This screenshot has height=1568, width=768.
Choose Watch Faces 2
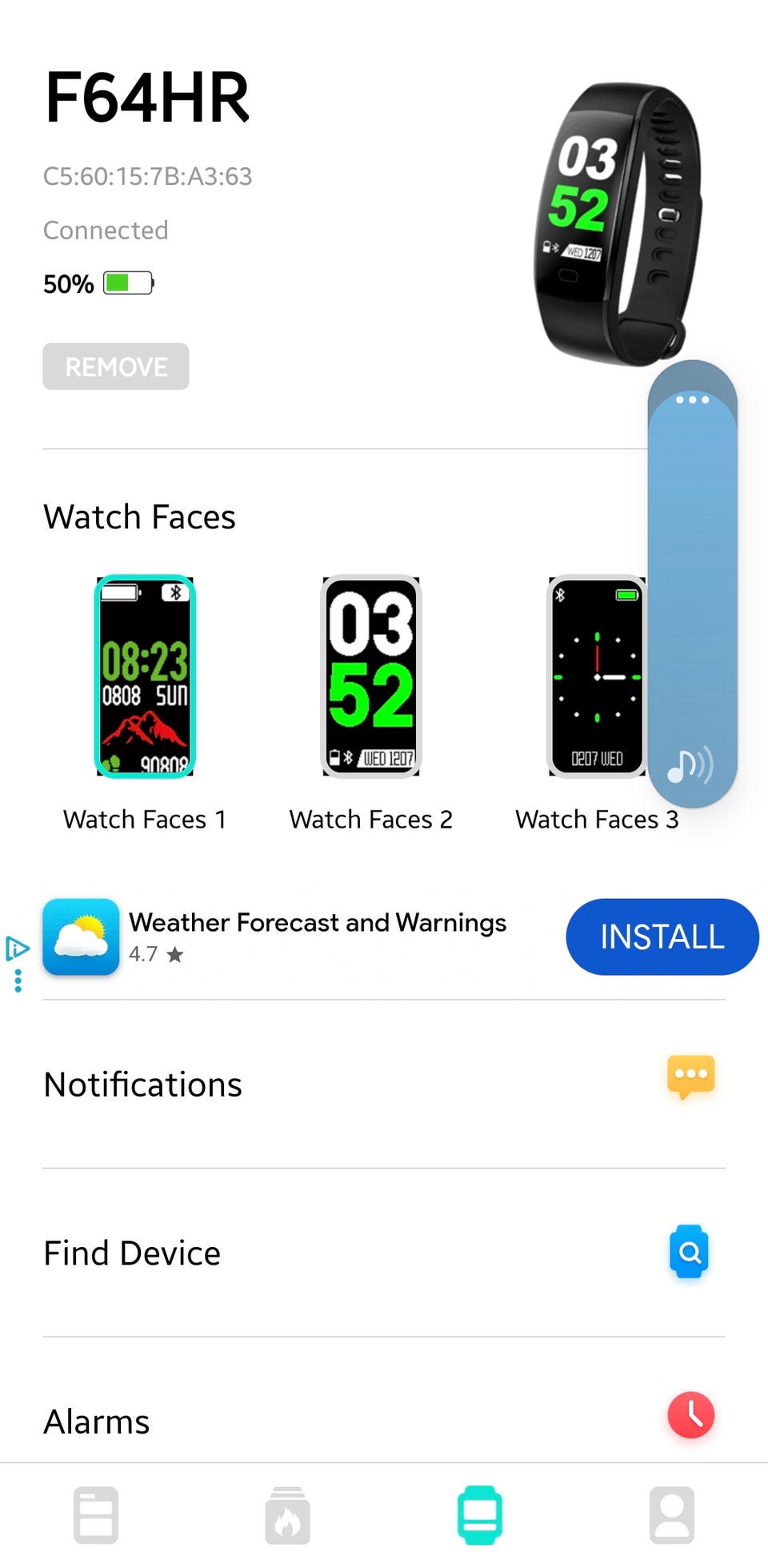tap(371, 676)
